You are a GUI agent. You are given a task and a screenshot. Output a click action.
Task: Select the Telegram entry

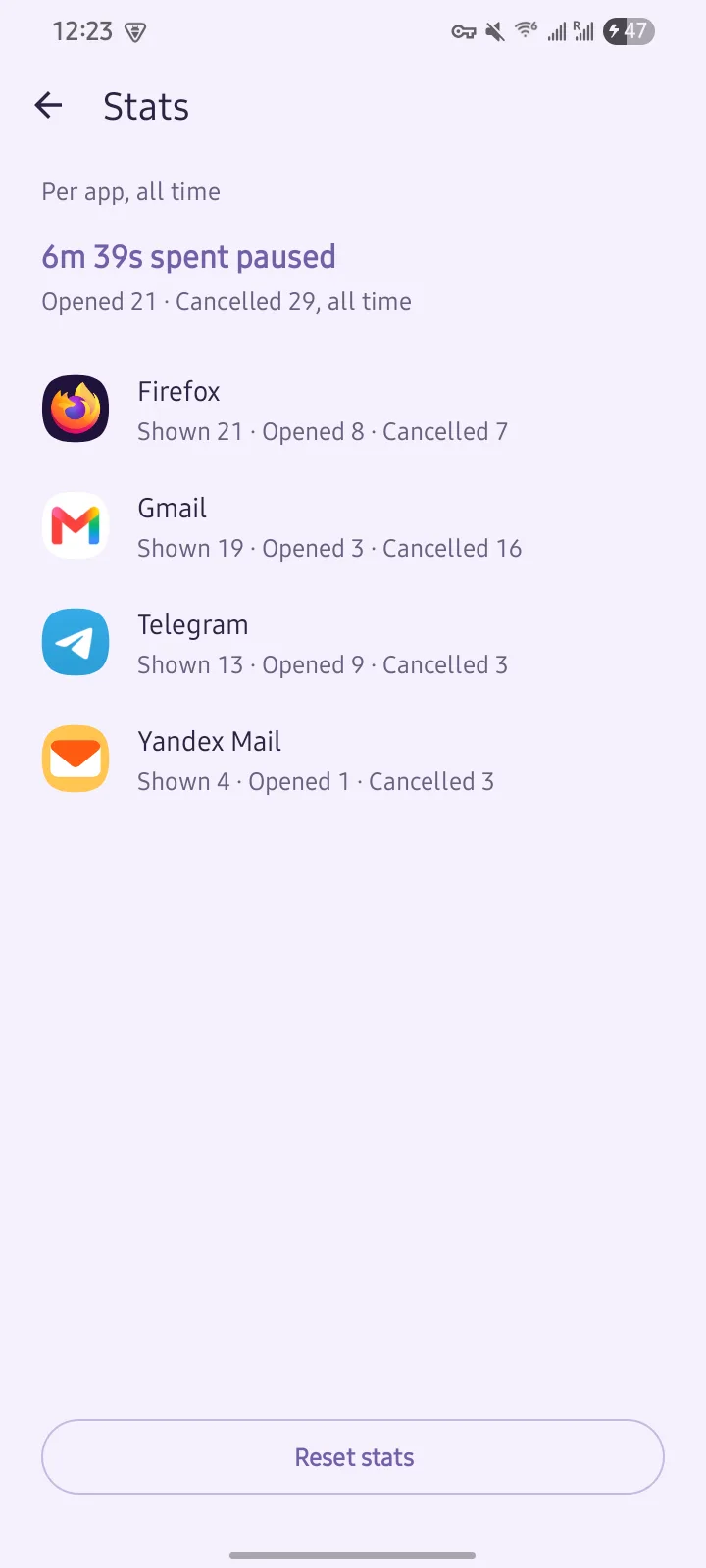coord(353,643)
